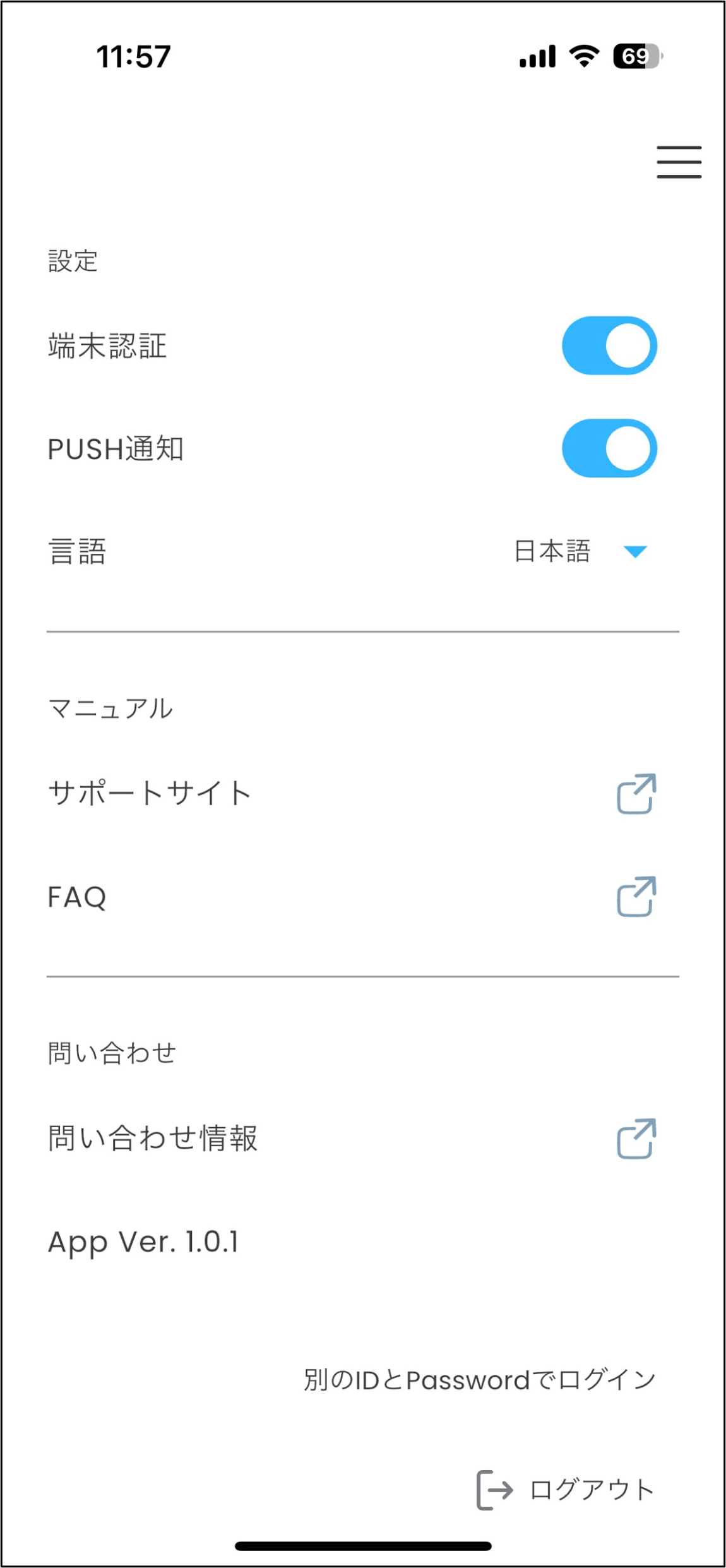The image size is (726, 1568).
Task: Turn off the 端末認証 switch
Action: click(x=609, y=345)
